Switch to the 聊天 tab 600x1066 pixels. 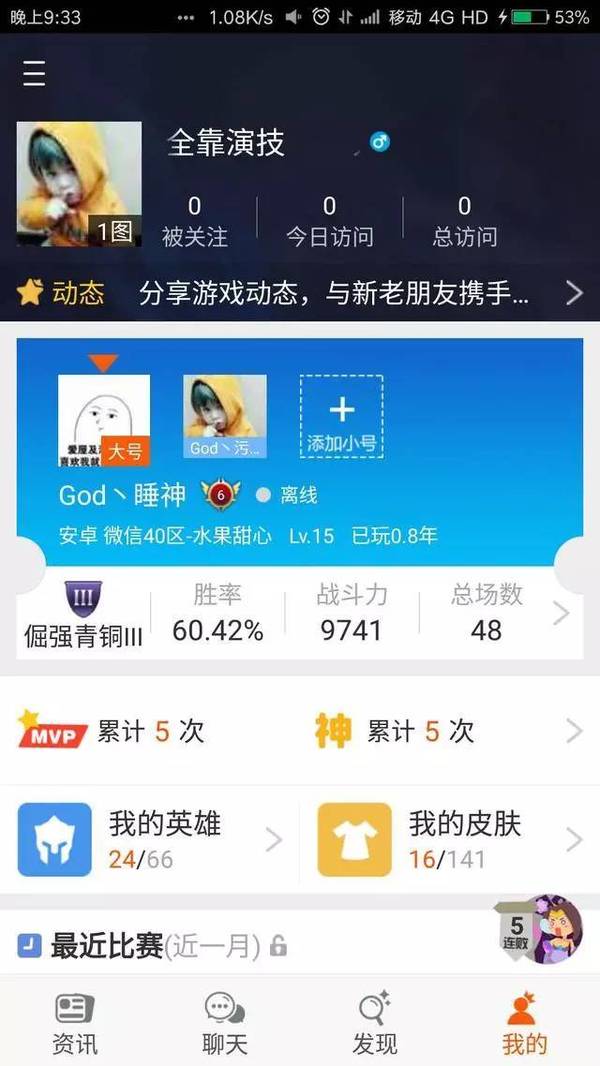tap(225, 1025)
